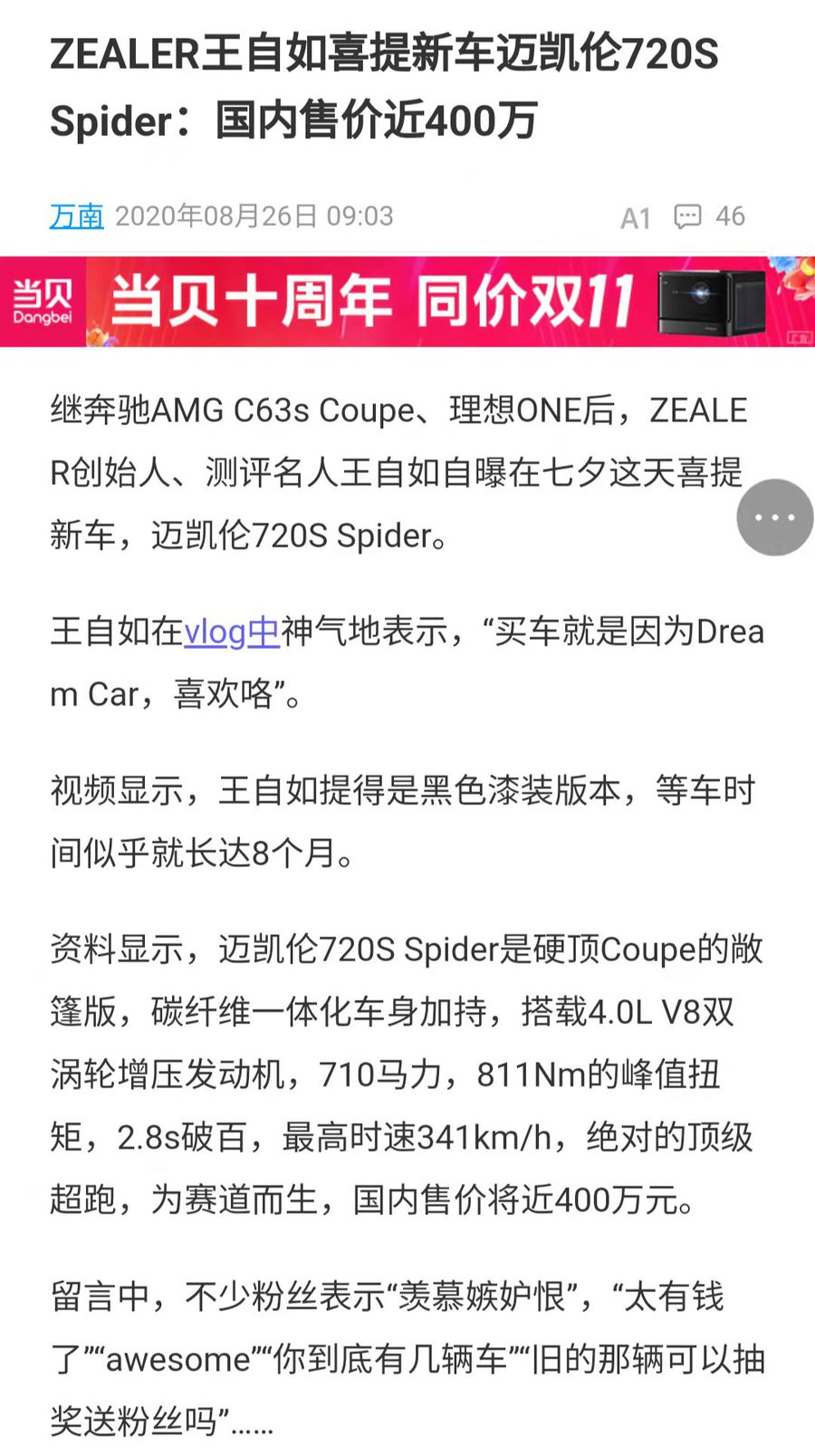Image resolution: width=815 pixels, height=1456 pixels.
Task: Open author link 万南
Action: (77, 217)
